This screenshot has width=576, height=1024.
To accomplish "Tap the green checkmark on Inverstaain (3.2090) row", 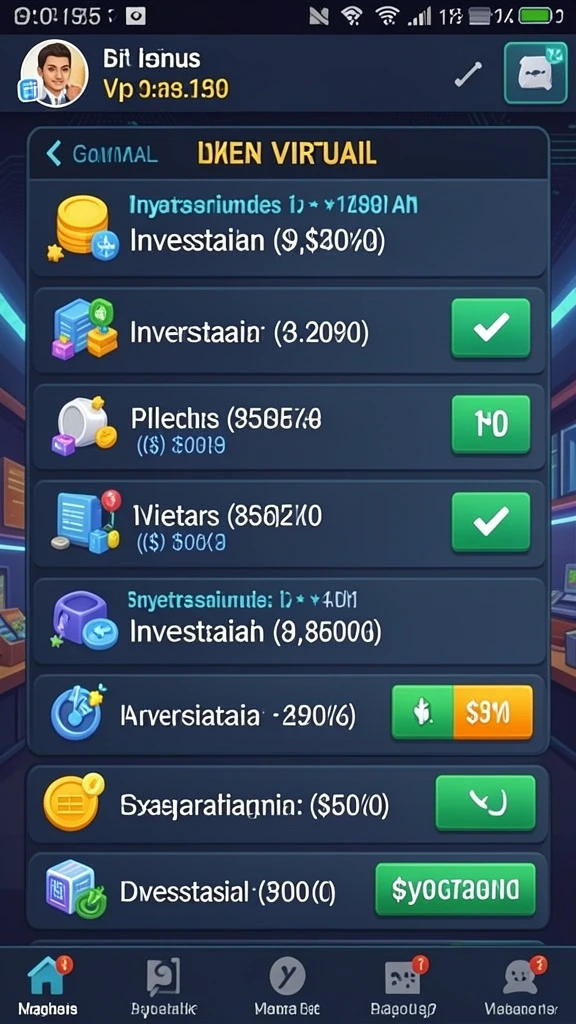I will pyautogui.click(x=490, y=328).
